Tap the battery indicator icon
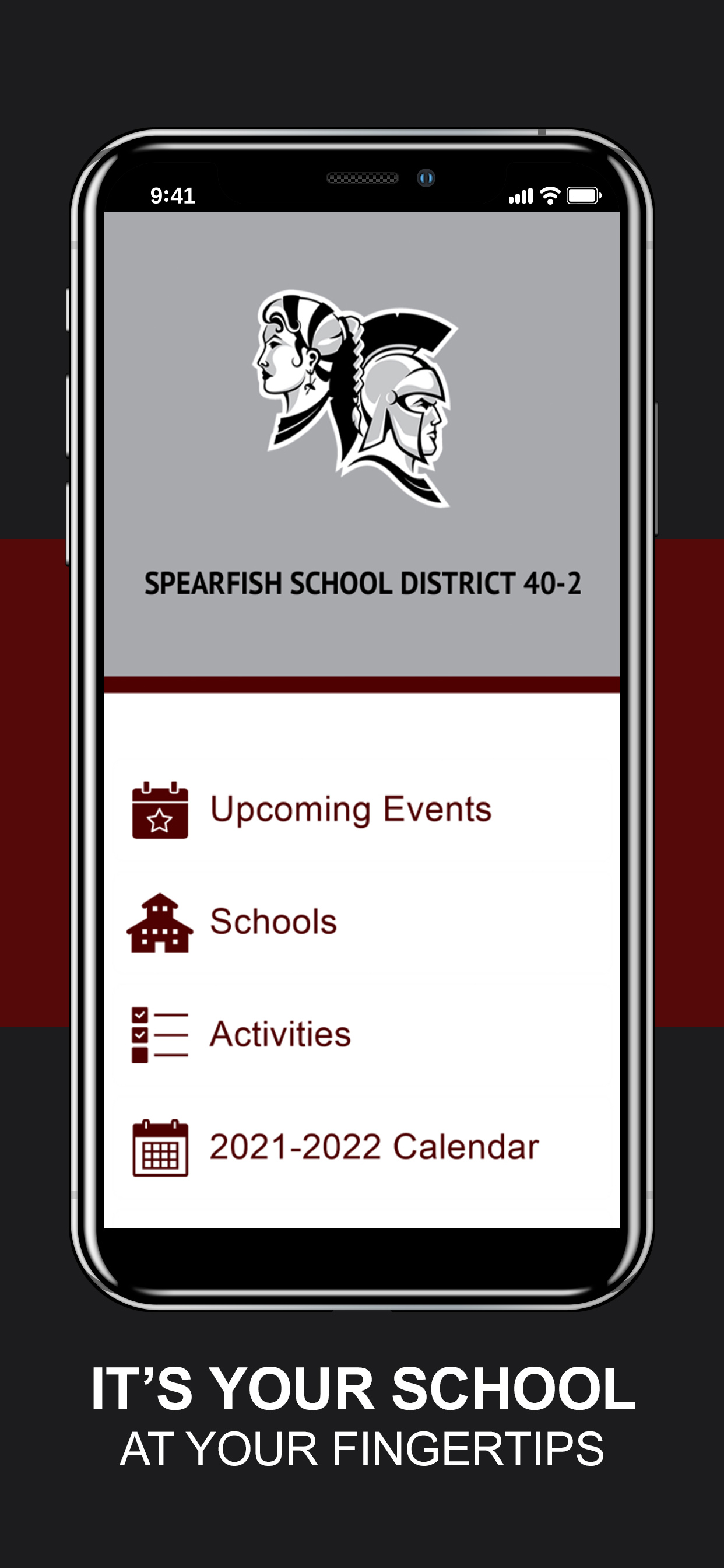 click(x=582, y=195)
